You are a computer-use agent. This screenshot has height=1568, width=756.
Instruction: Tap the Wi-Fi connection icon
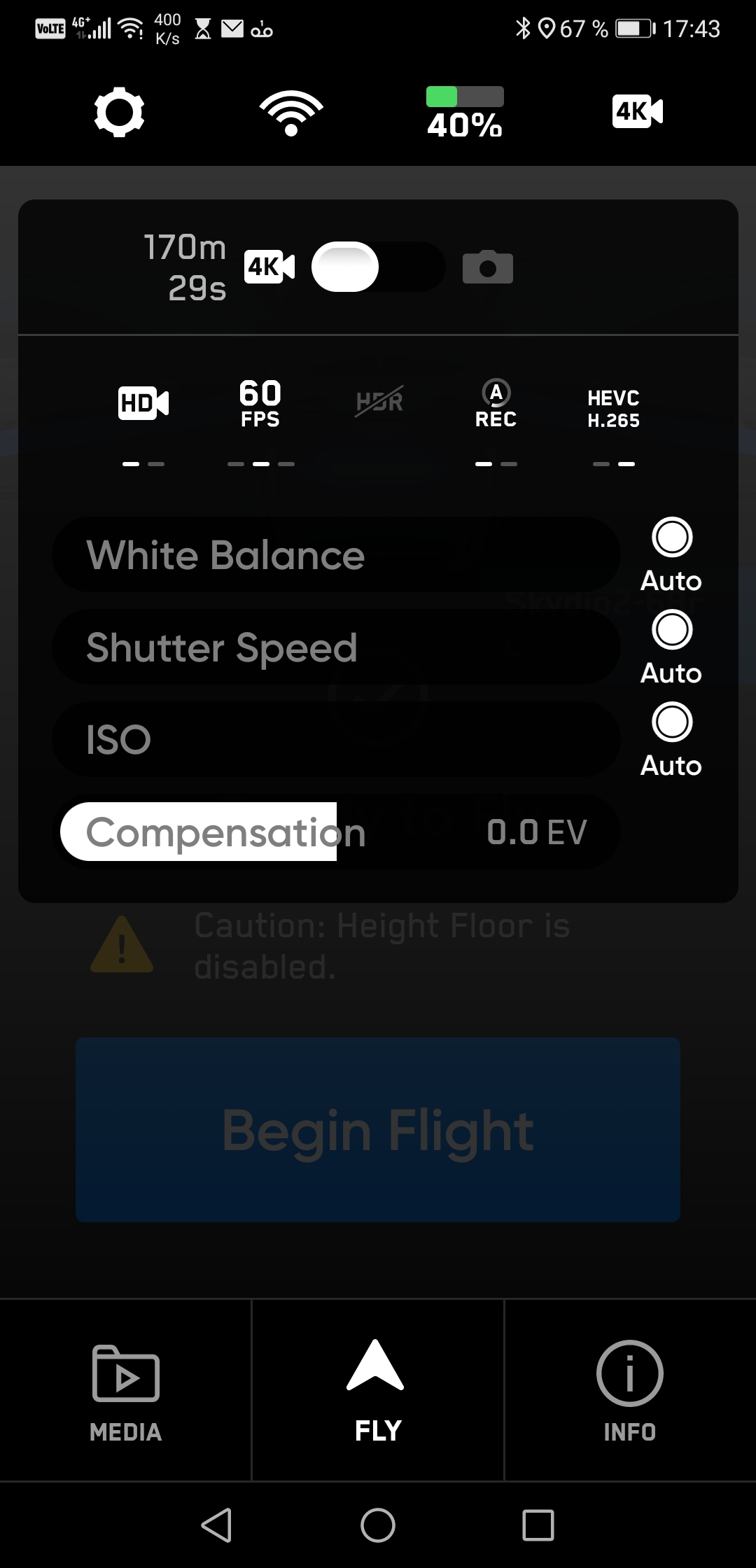pos(291,113)
